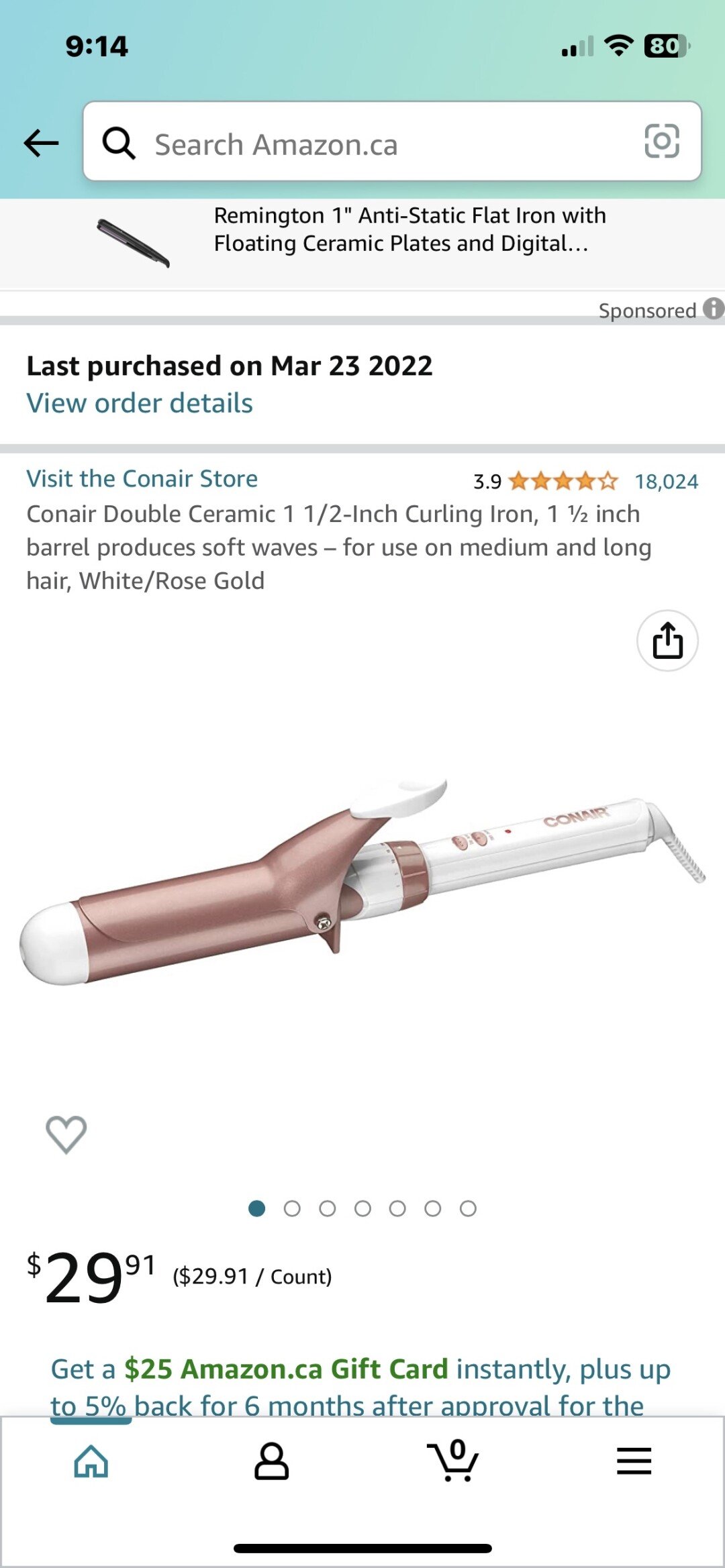Switch to the account profile tab
This screenshot has height=1568, width=725.
coord(271,1461)
